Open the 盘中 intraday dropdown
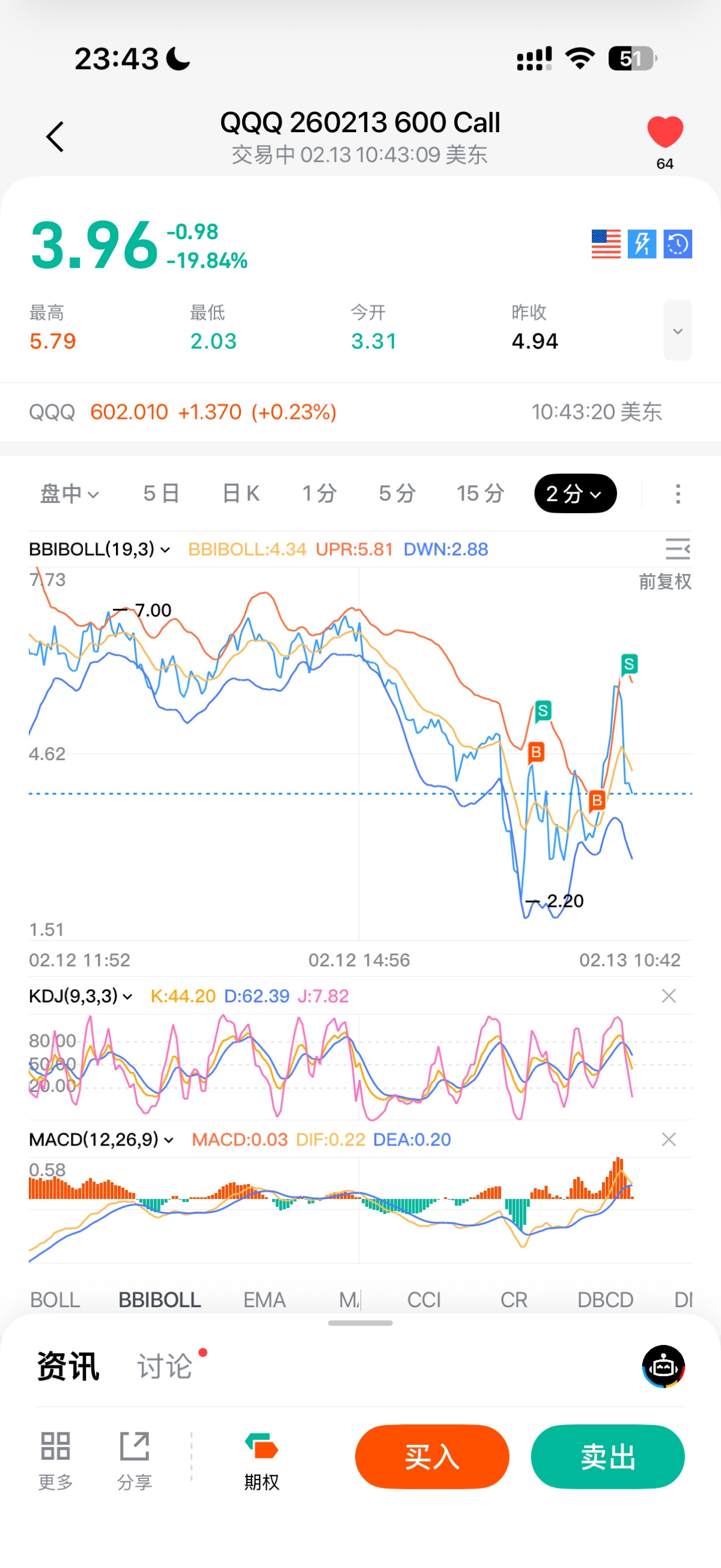This screenshot has width=721, height=1568. (68, 493)
